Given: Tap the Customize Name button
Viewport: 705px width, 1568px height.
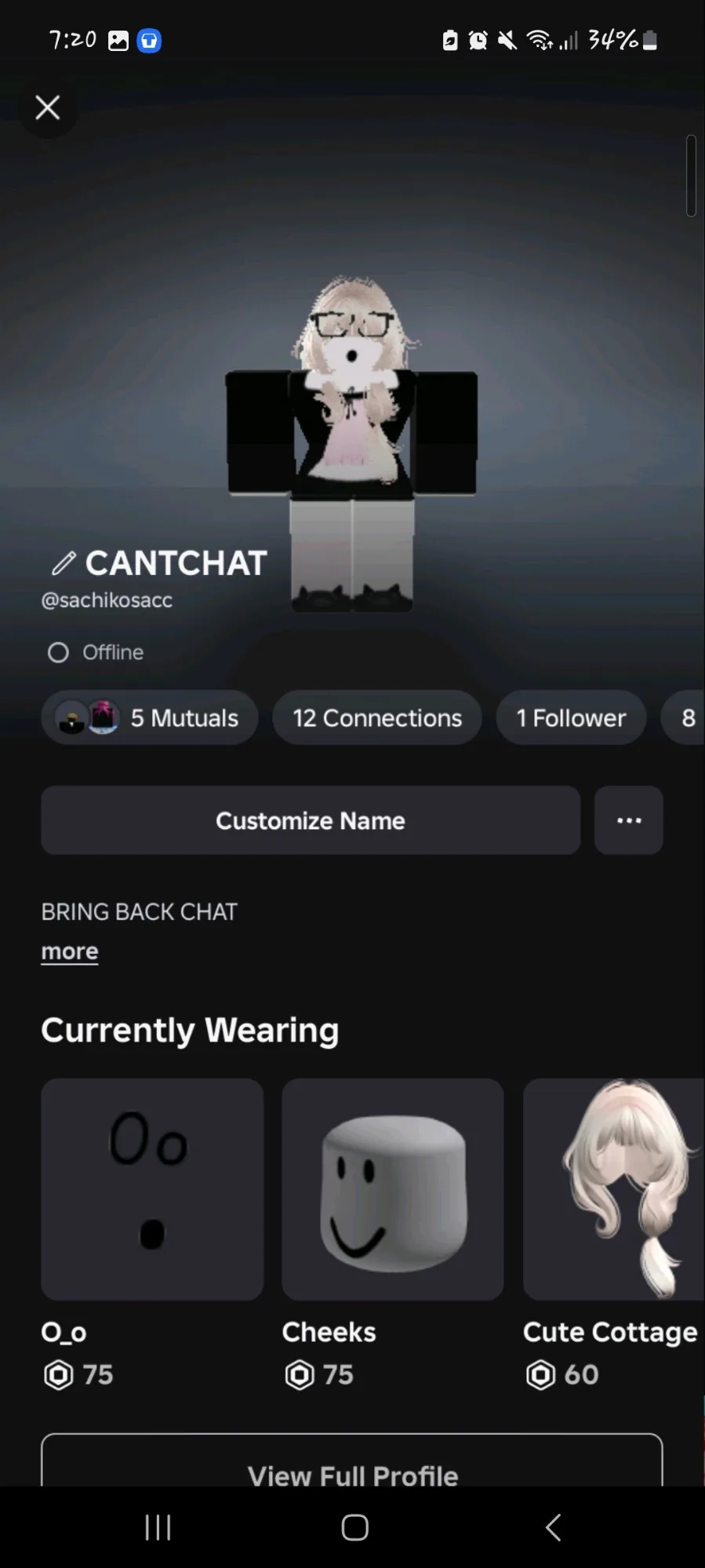Looking at the screenshot, I should [x=311, y=820].
